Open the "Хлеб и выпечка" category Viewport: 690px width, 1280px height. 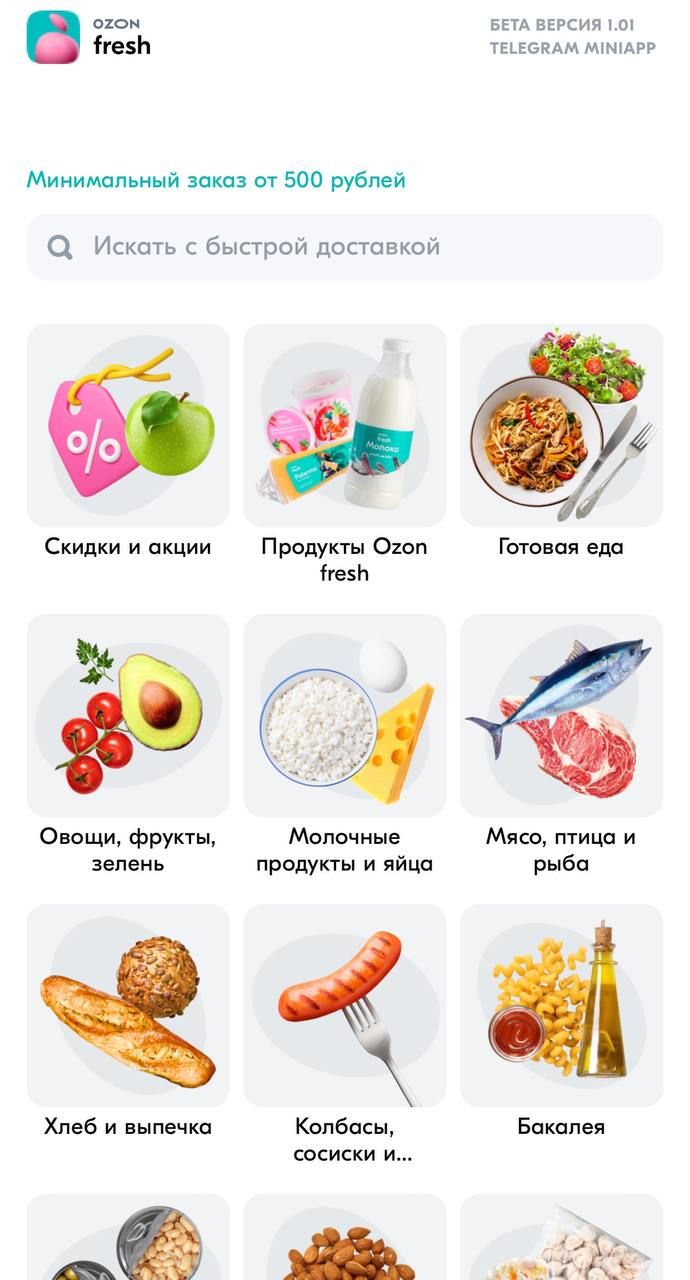128,1006
